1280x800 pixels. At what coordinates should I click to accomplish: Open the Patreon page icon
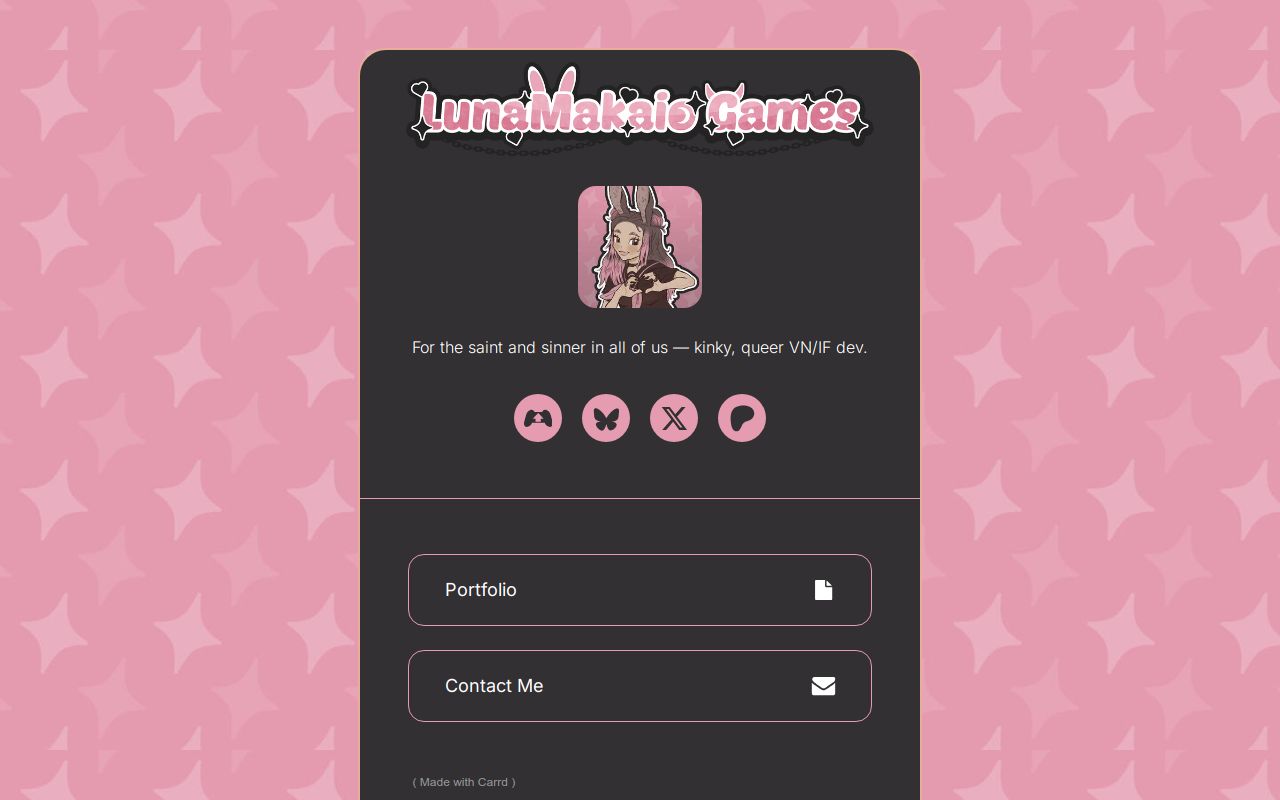(742, 418)
